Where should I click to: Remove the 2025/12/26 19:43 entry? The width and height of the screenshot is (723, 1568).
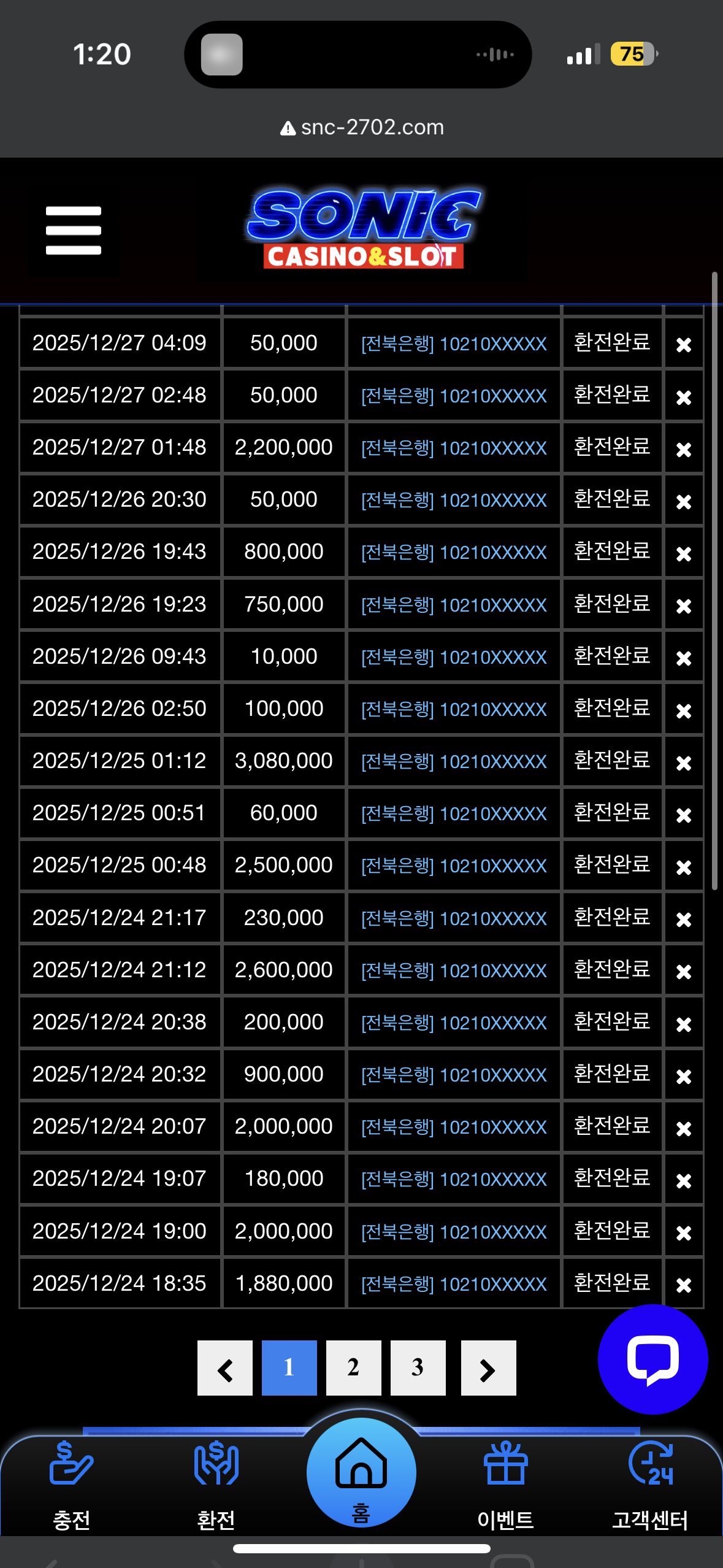pos(684,554)
